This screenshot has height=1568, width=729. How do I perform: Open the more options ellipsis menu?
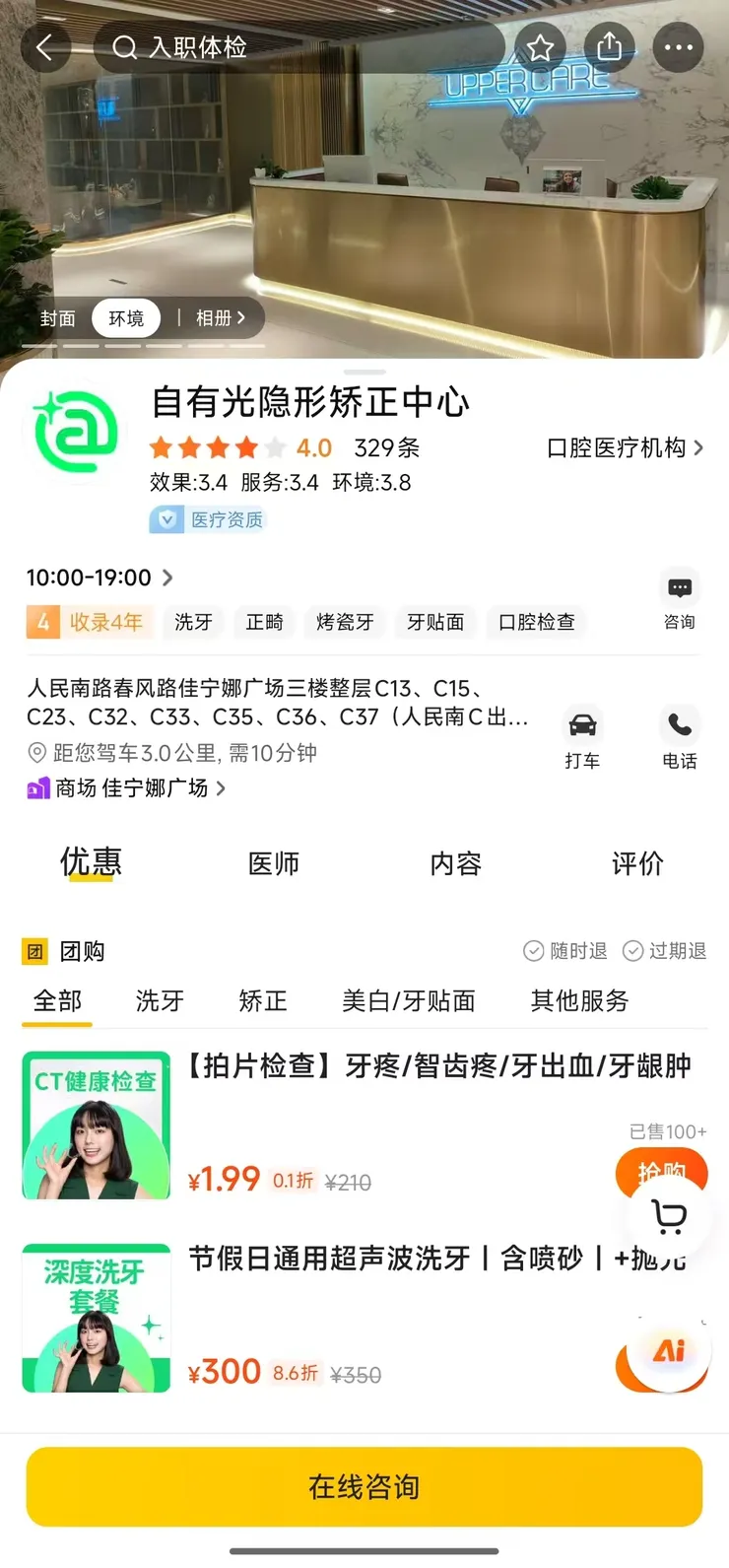tap(678, 46)
